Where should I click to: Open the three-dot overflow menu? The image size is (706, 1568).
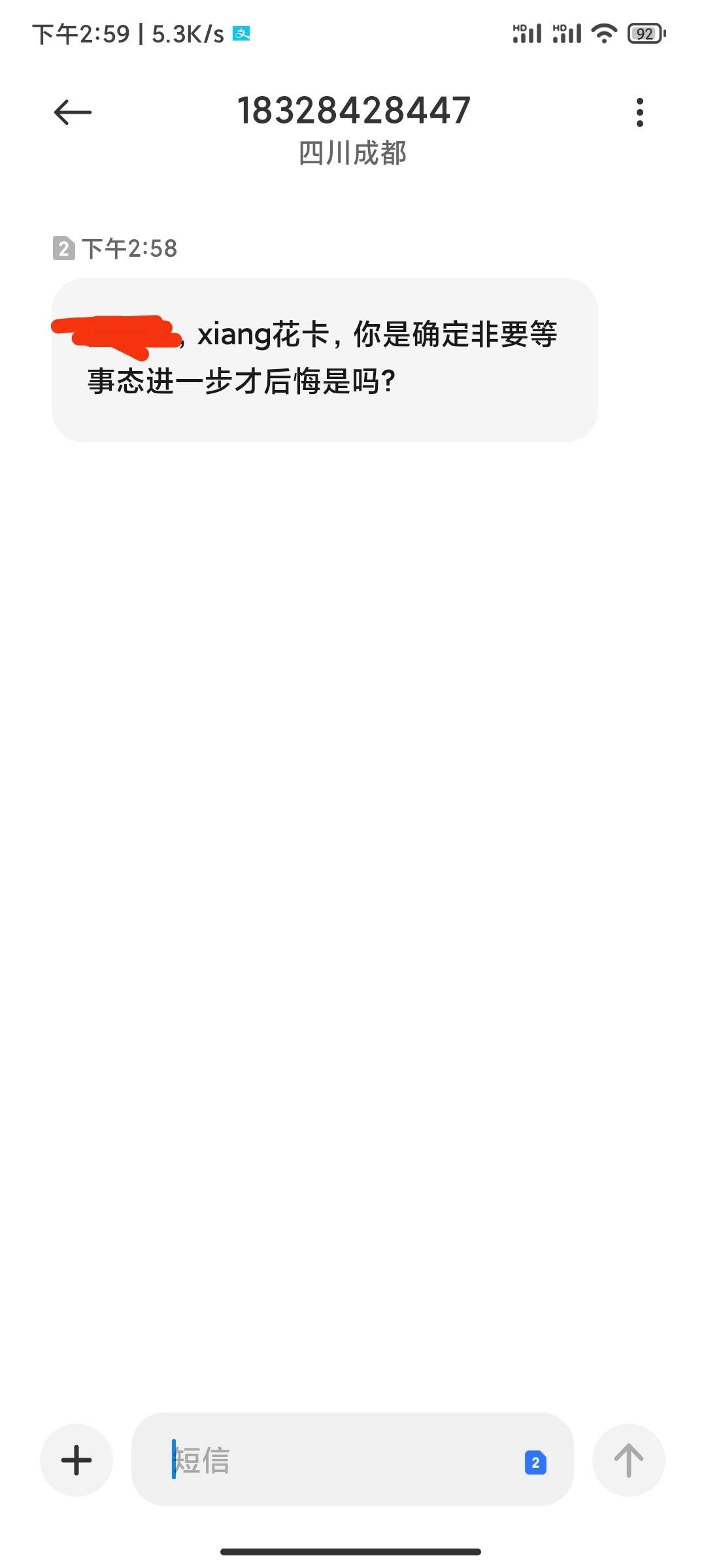click(x=639, y=112)
